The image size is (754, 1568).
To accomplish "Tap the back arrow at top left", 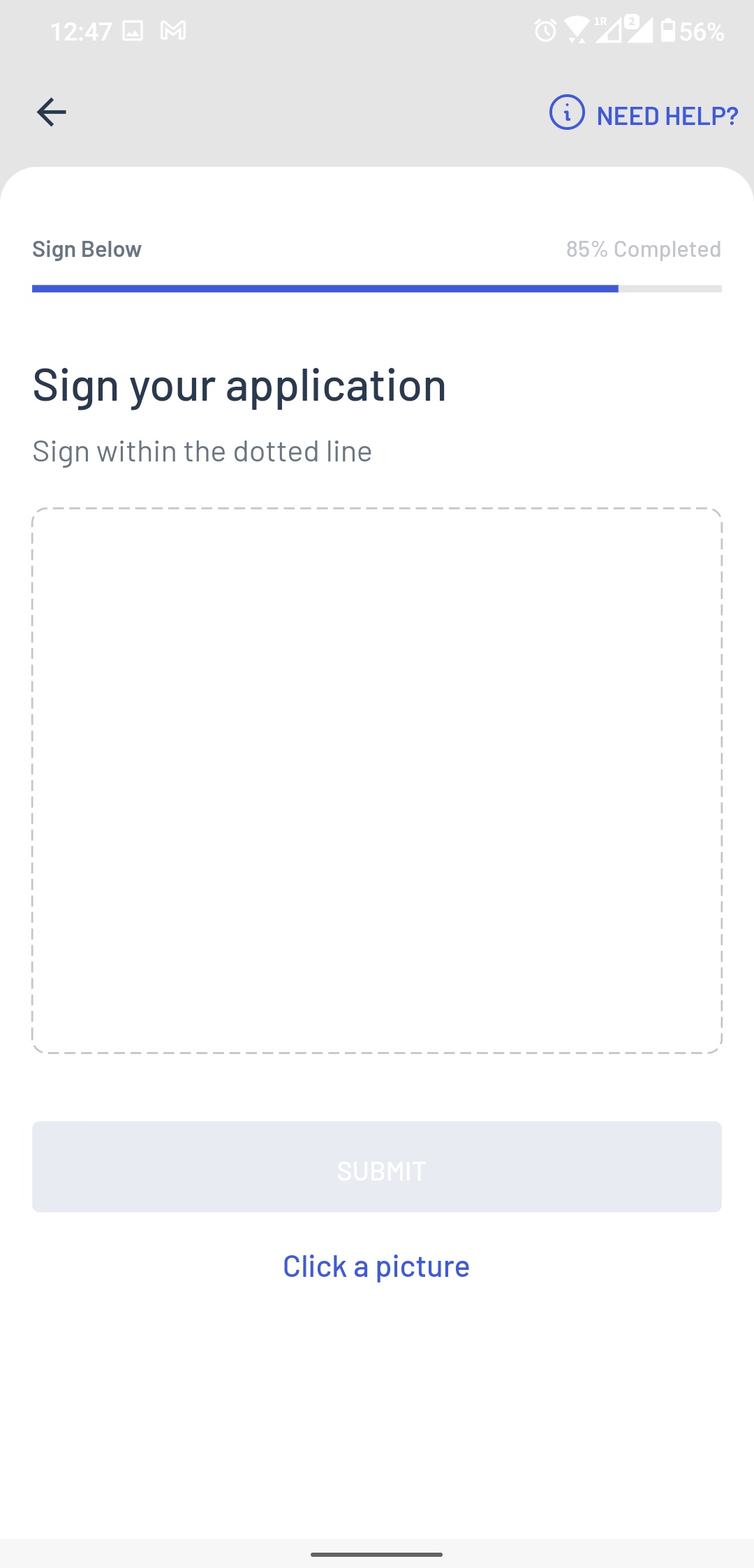I will 51,112.
